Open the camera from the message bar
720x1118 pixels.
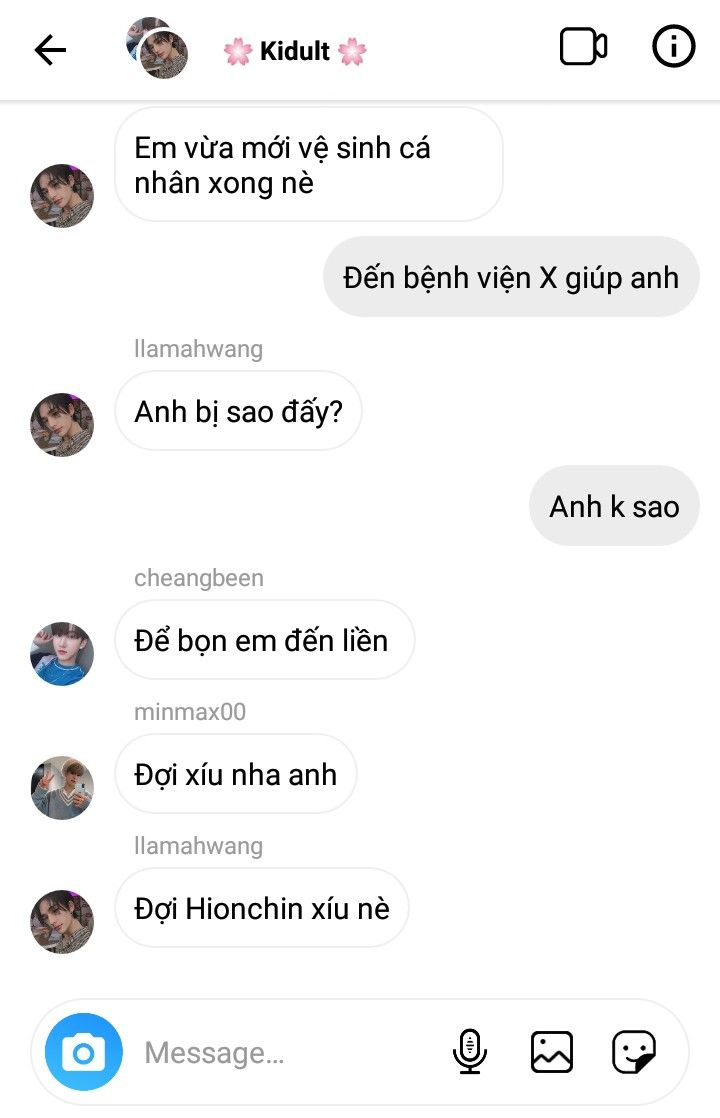pyautogui.click(x=84, y=1052)
